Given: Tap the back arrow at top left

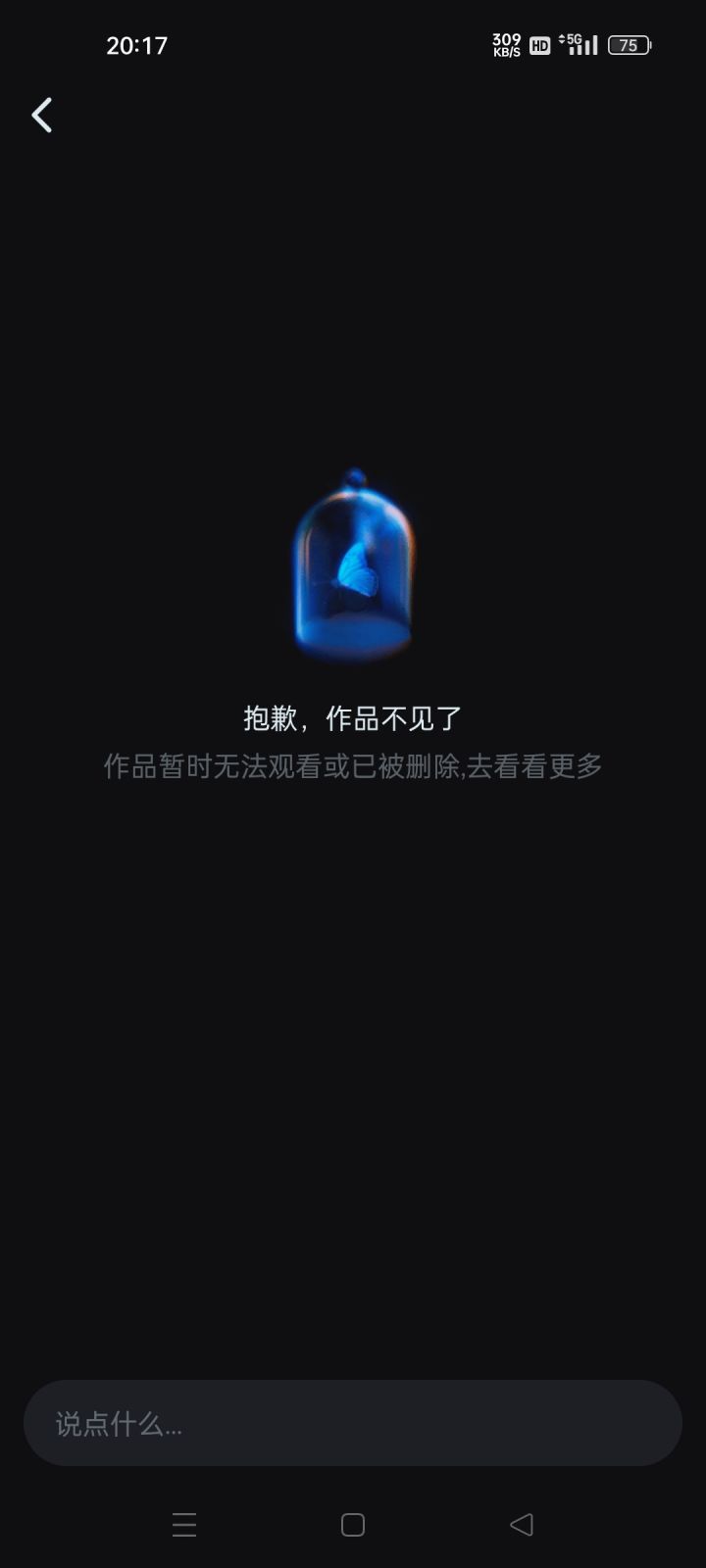Looking at the screenshot, I should point(41,115).
